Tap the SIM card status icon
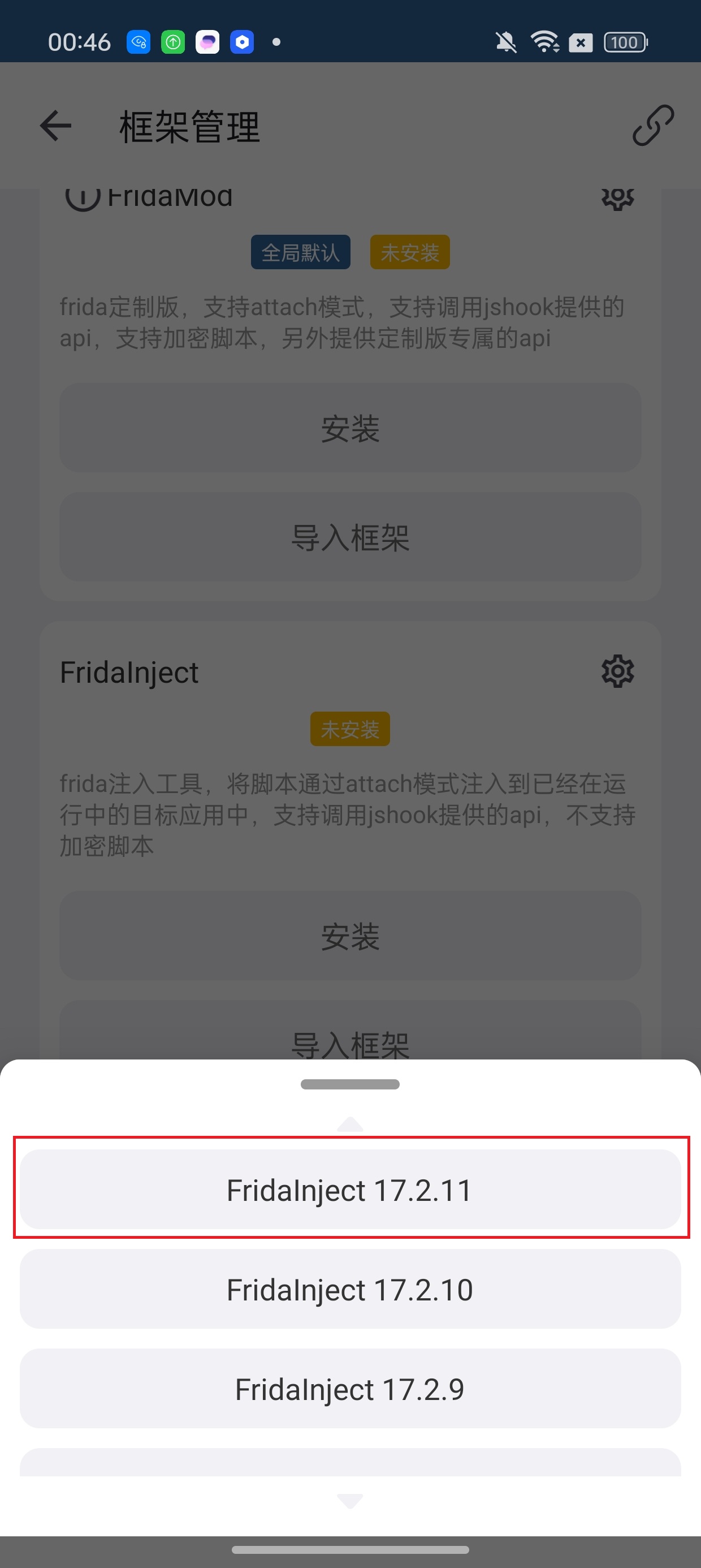 pos(580,42)
